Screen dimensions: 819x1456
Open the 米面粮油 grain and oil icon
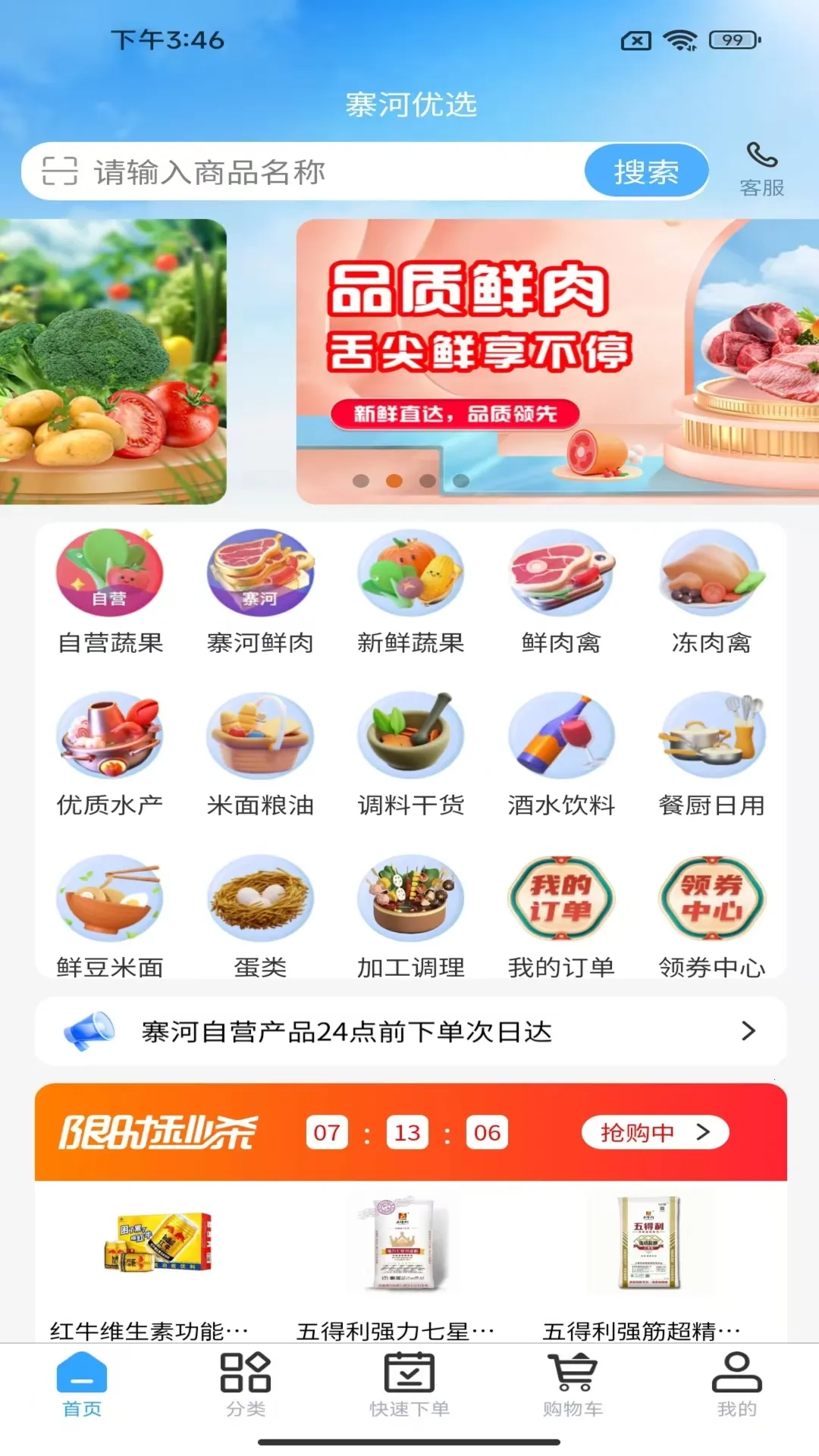tap(259, 736)
